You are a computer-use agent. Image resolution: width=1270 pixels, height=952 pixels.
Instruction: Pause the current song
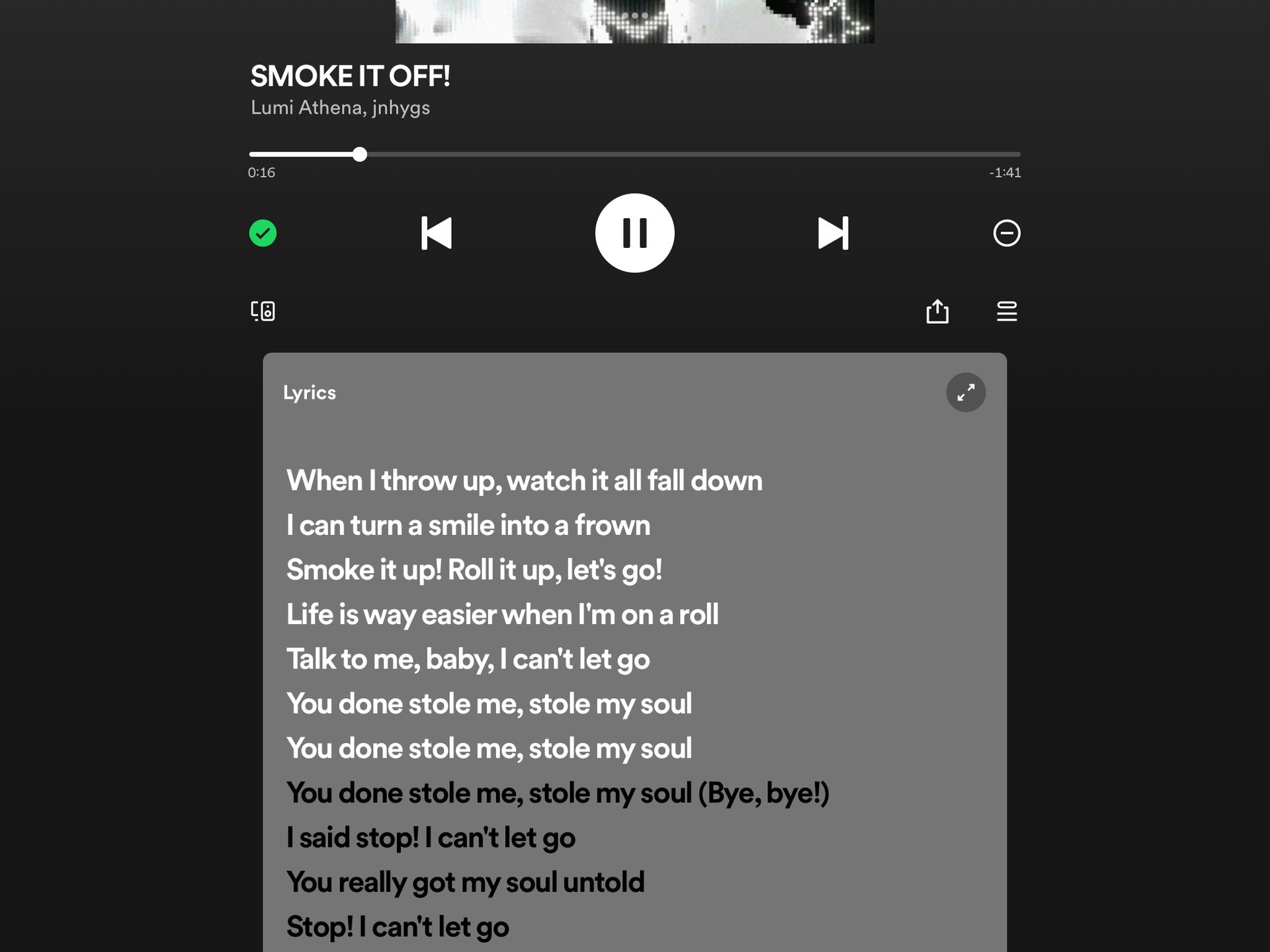pos(634,233)
